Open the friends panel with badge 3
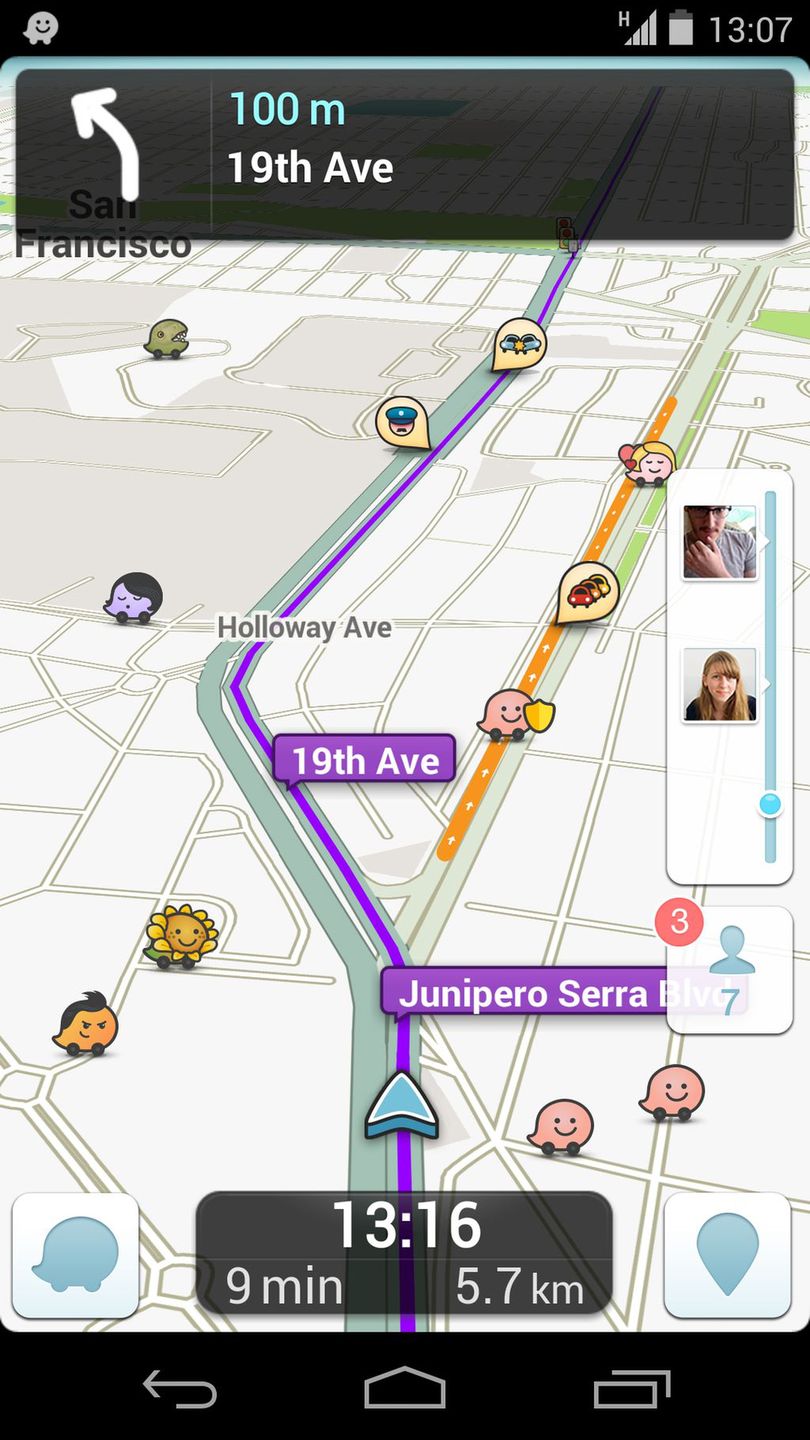Image resolution: width=810 pixels, height=1440 pixels. [729, 968]
